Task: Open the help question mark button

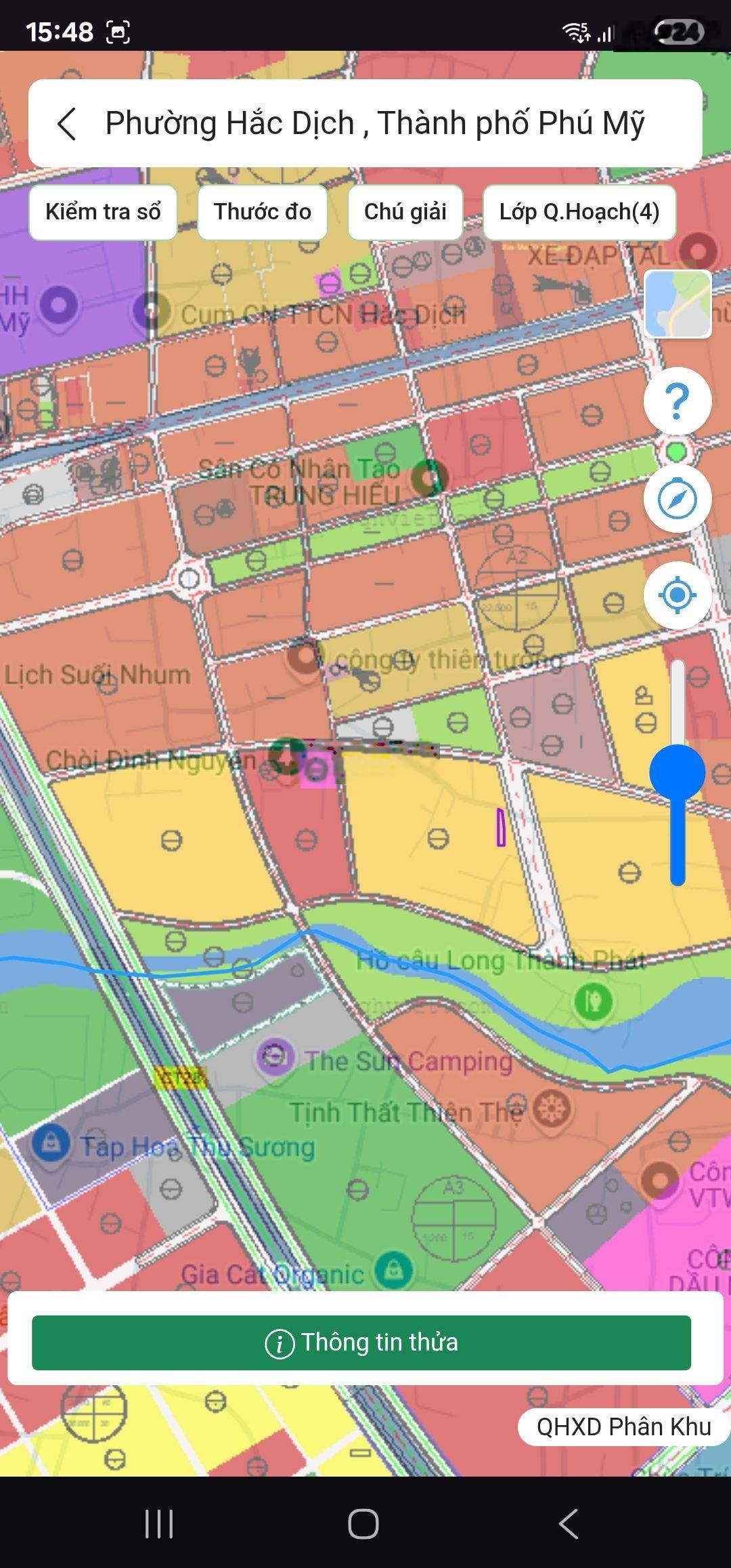Action: coord(677,401)
